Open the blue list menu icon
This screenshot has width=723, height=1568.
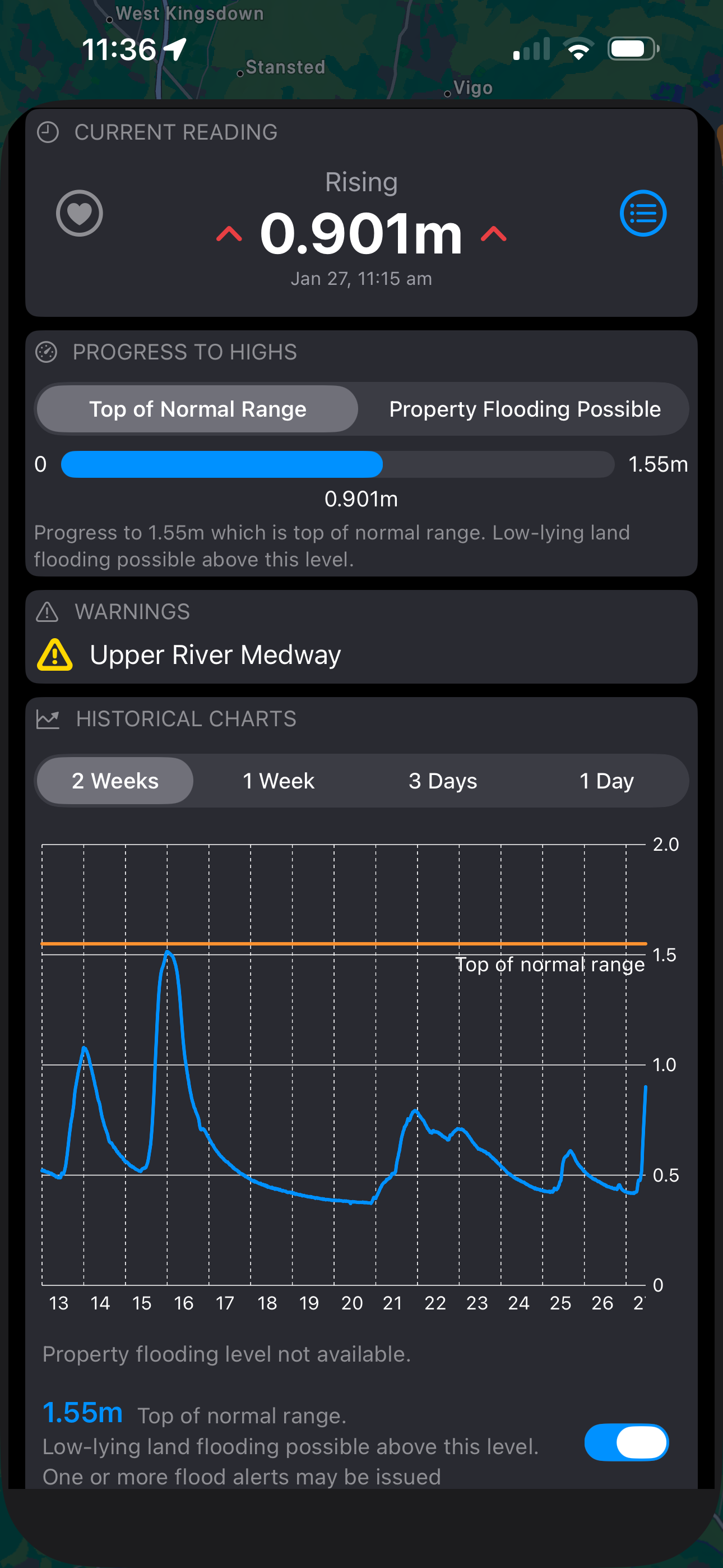643,213
